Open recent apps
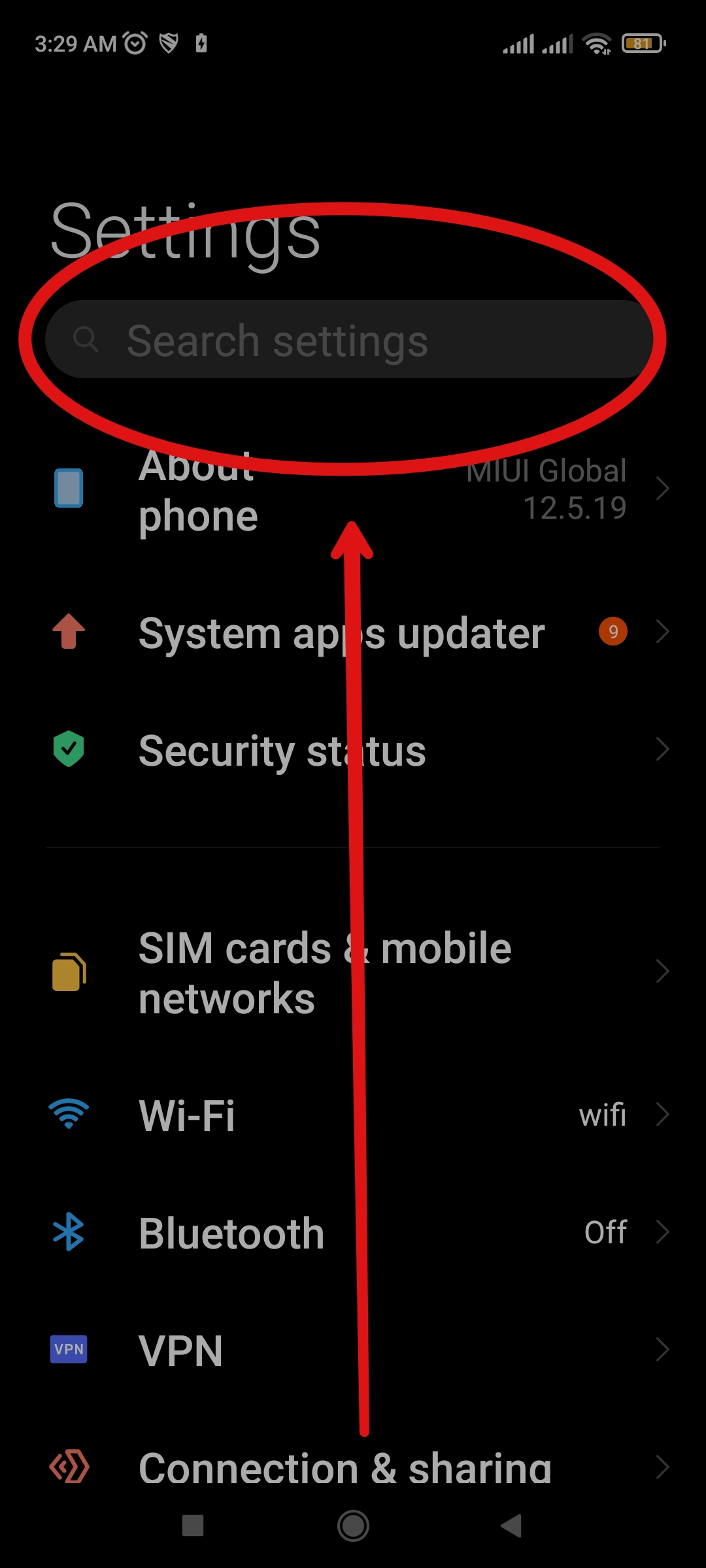This screenshot has height=1568, width=706. pos(193,1526)
